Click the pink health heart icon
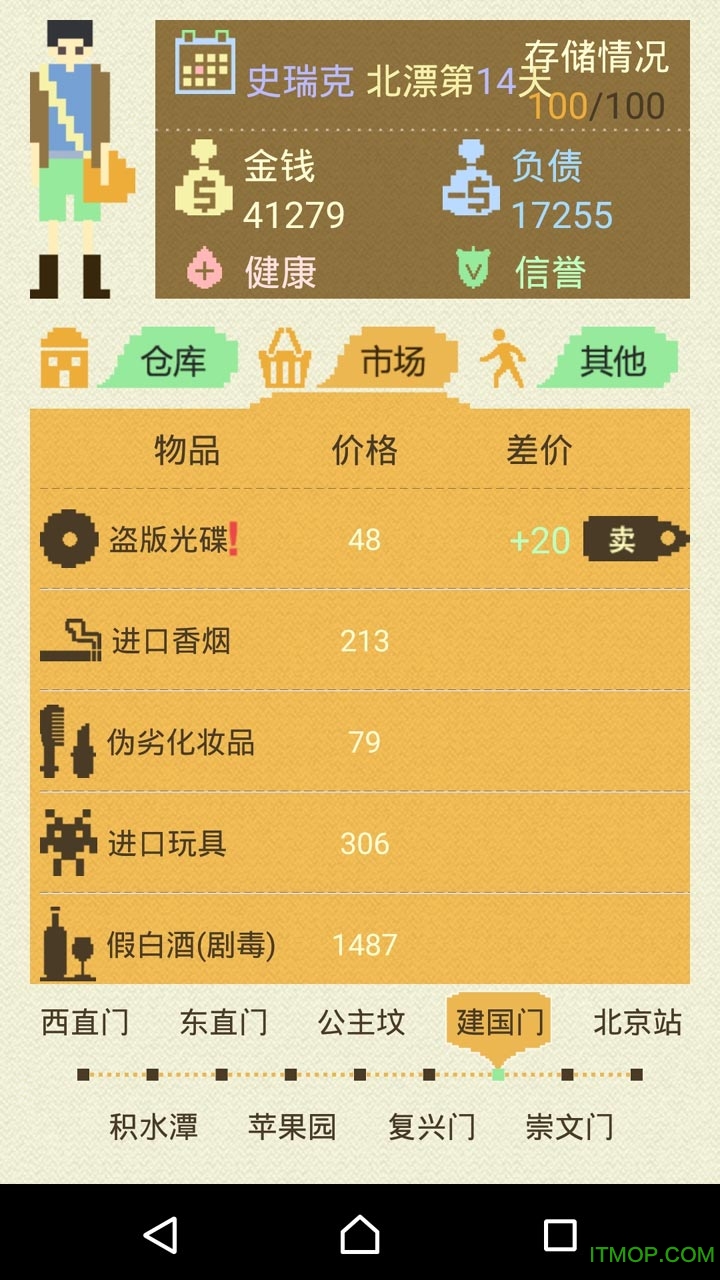 [206, 272]
